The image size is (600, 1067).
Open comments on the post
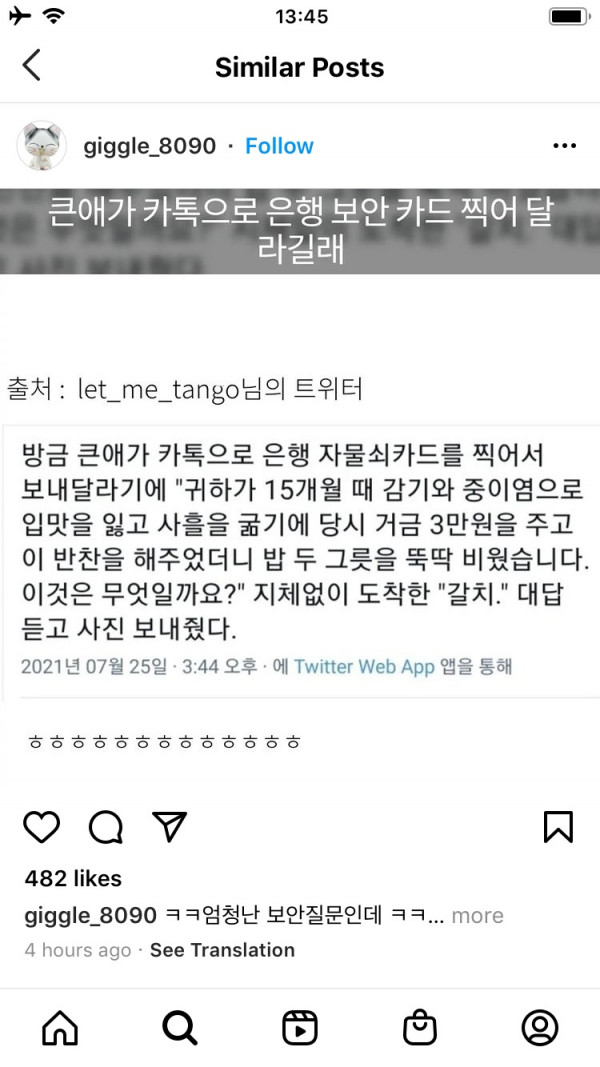(x=106, y=826)
